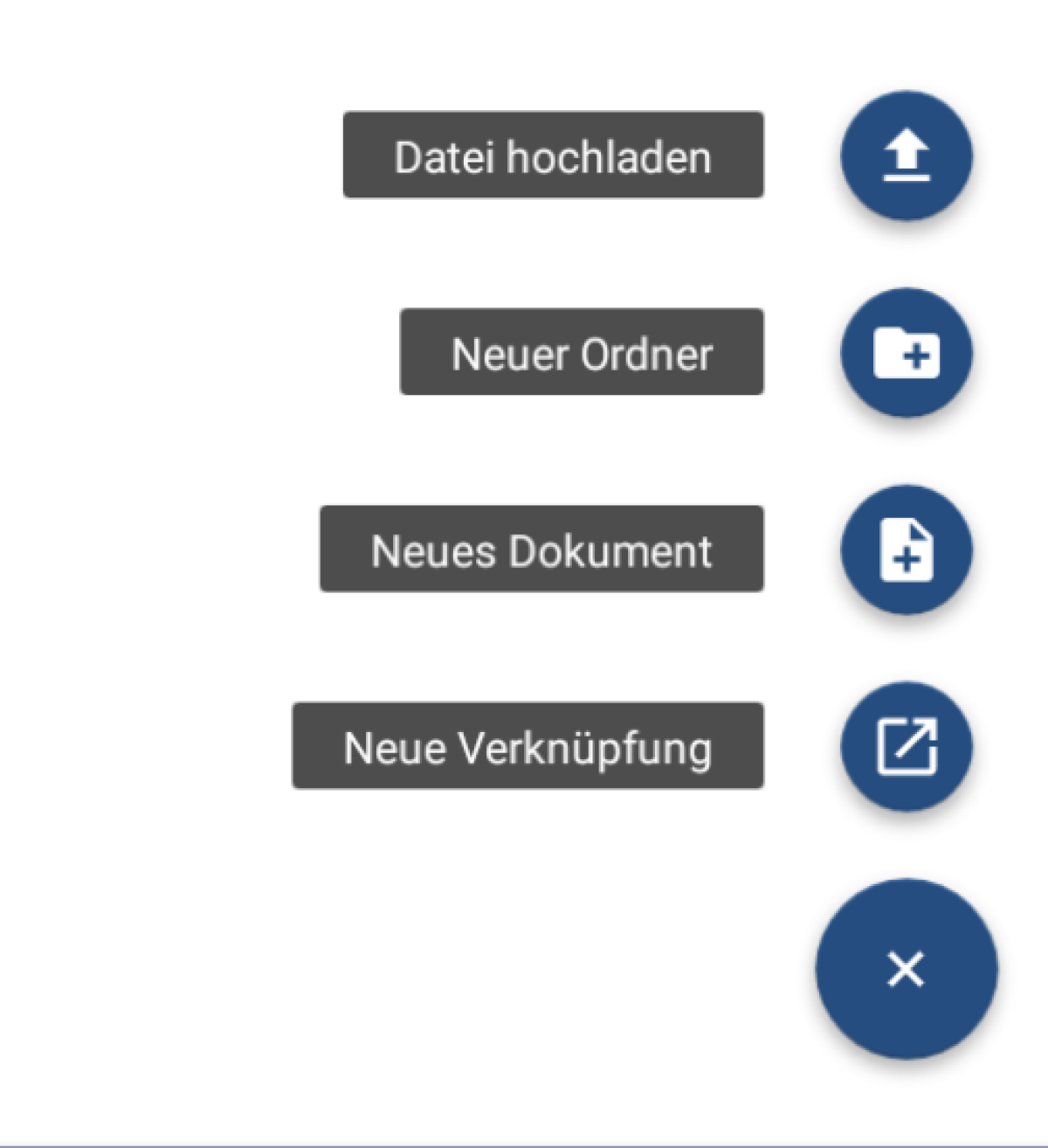Choose the Neuer Ordner label

[582, 351]
